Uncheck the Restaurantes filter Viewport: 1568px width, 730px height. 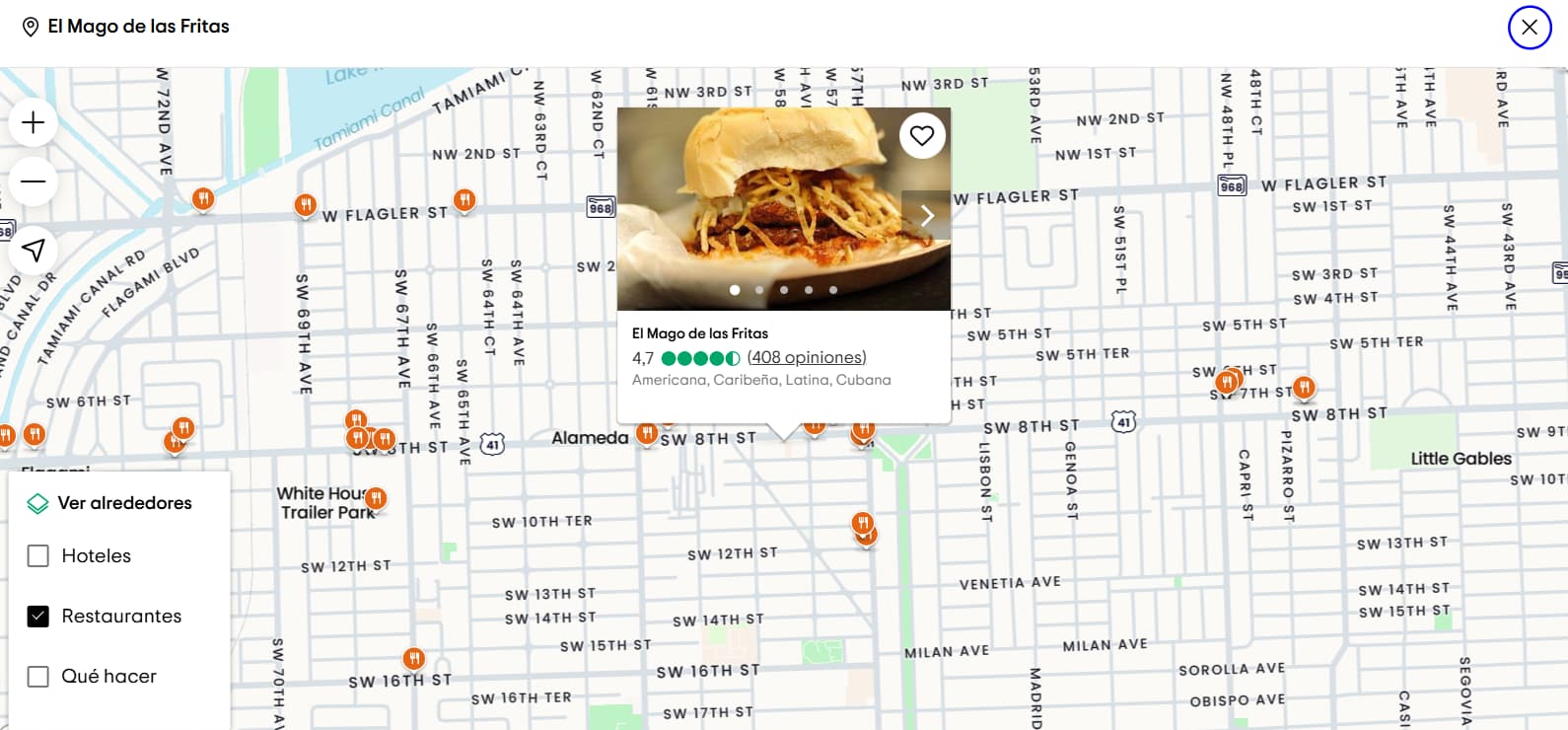click(38, 617)
